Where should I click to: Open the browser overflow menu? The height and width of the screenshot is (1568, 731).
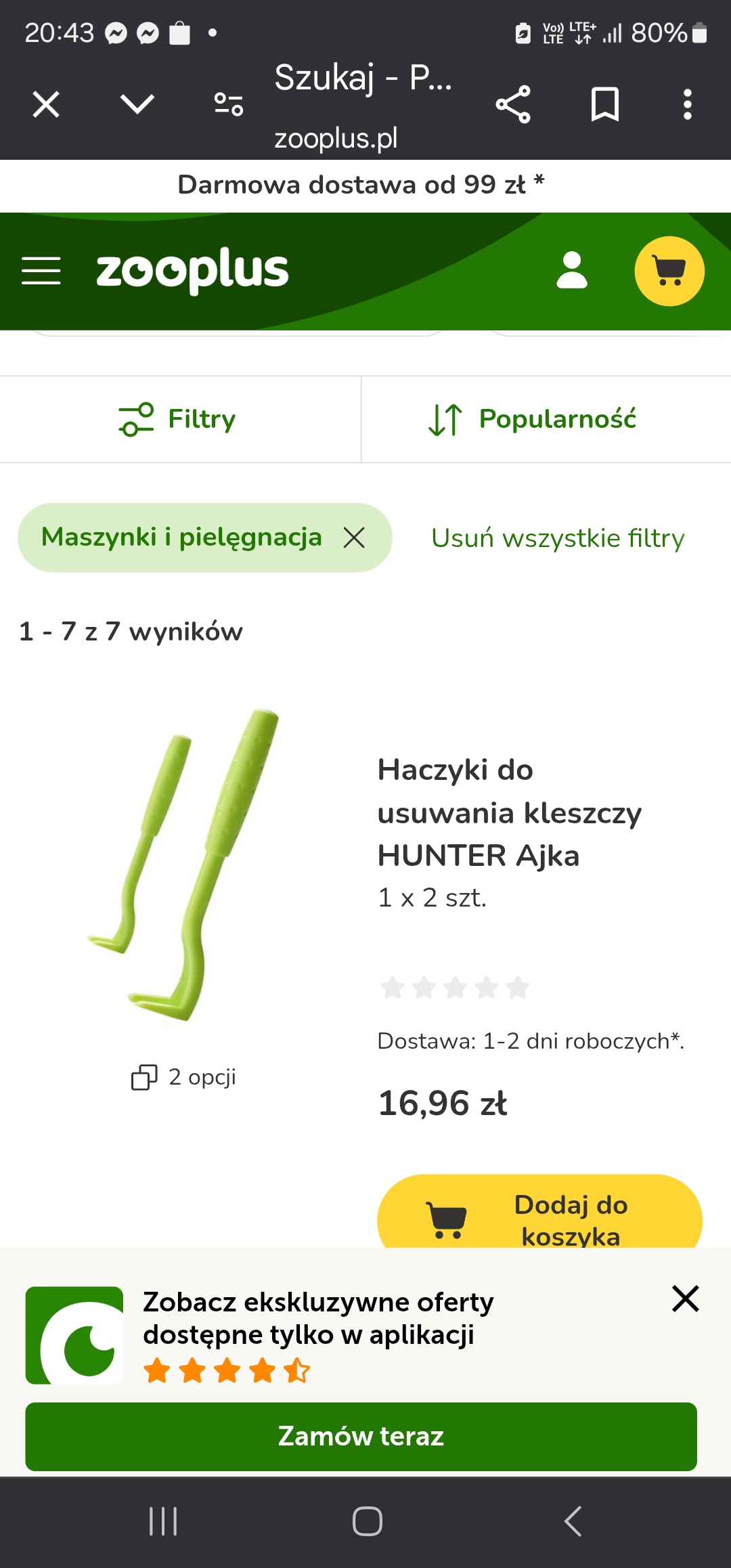687,105
